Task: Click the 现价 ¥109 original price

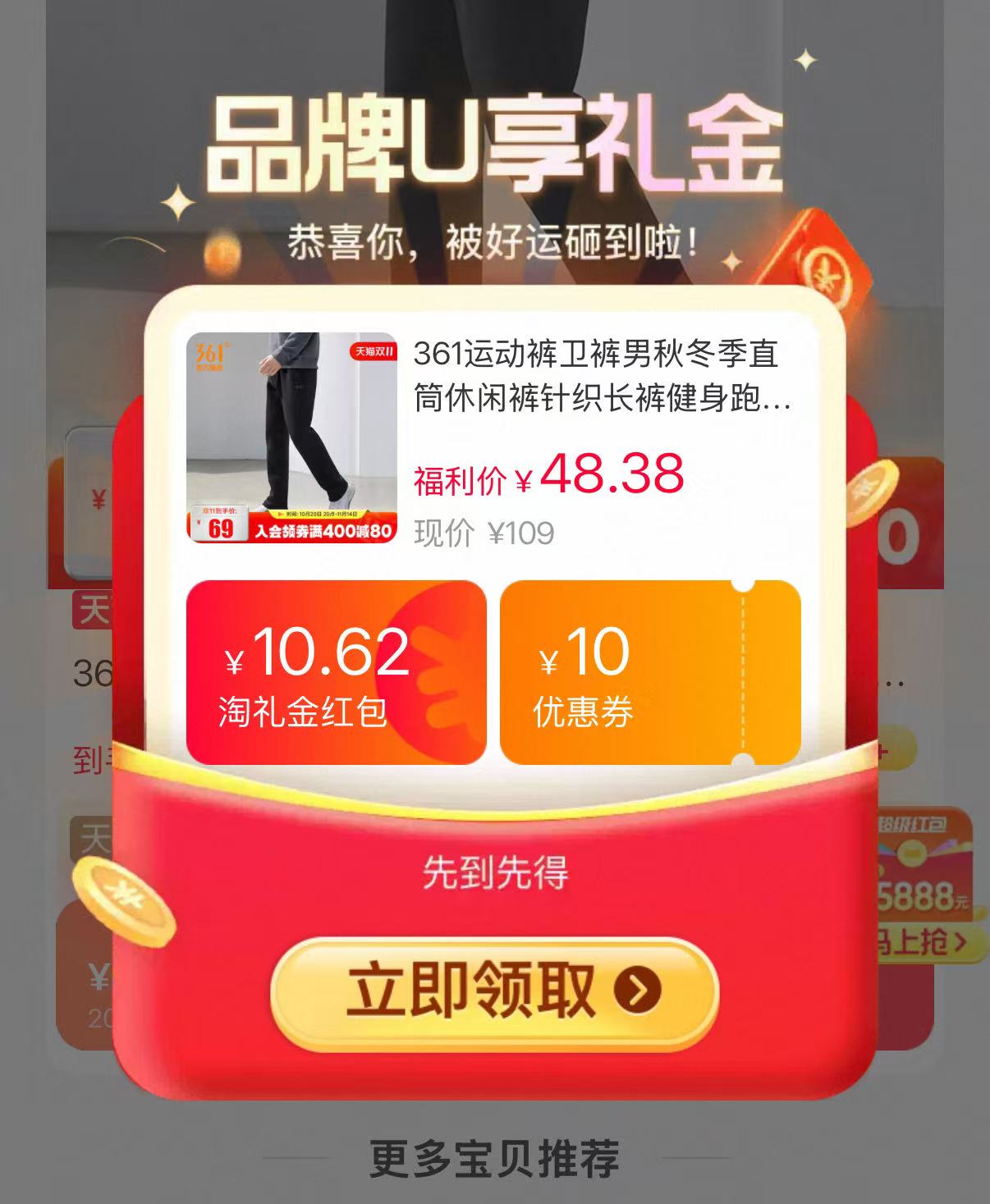Action: coord(483,533)
